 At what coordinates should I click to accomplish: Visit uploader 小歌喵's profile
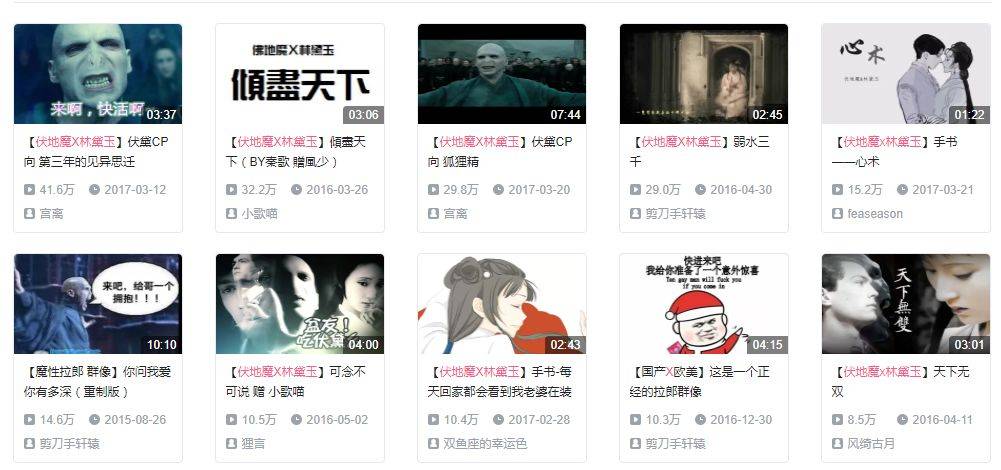tap(259, 213)
